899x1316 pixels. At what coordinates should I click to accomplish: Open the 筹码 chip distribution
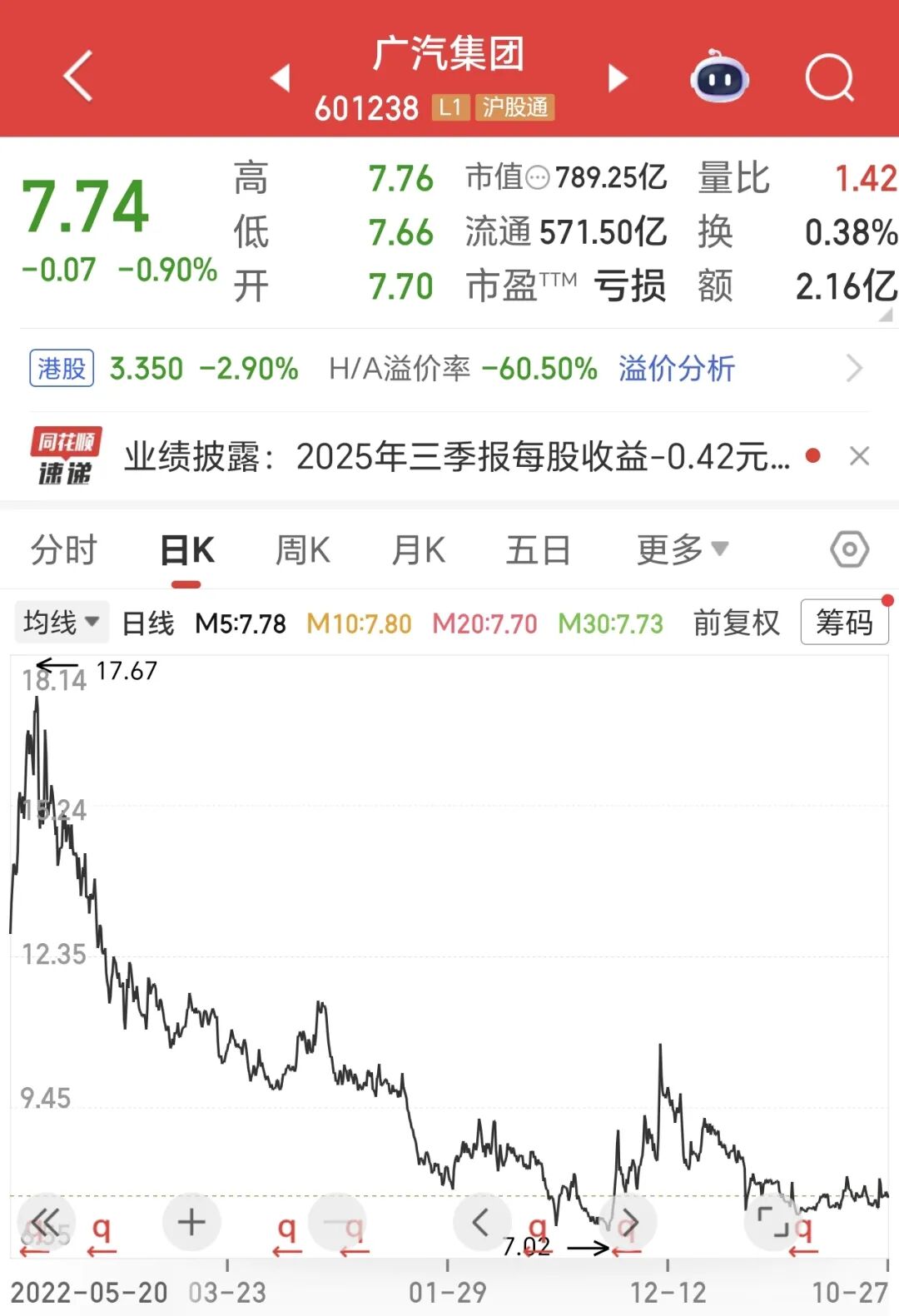(843, 622)
